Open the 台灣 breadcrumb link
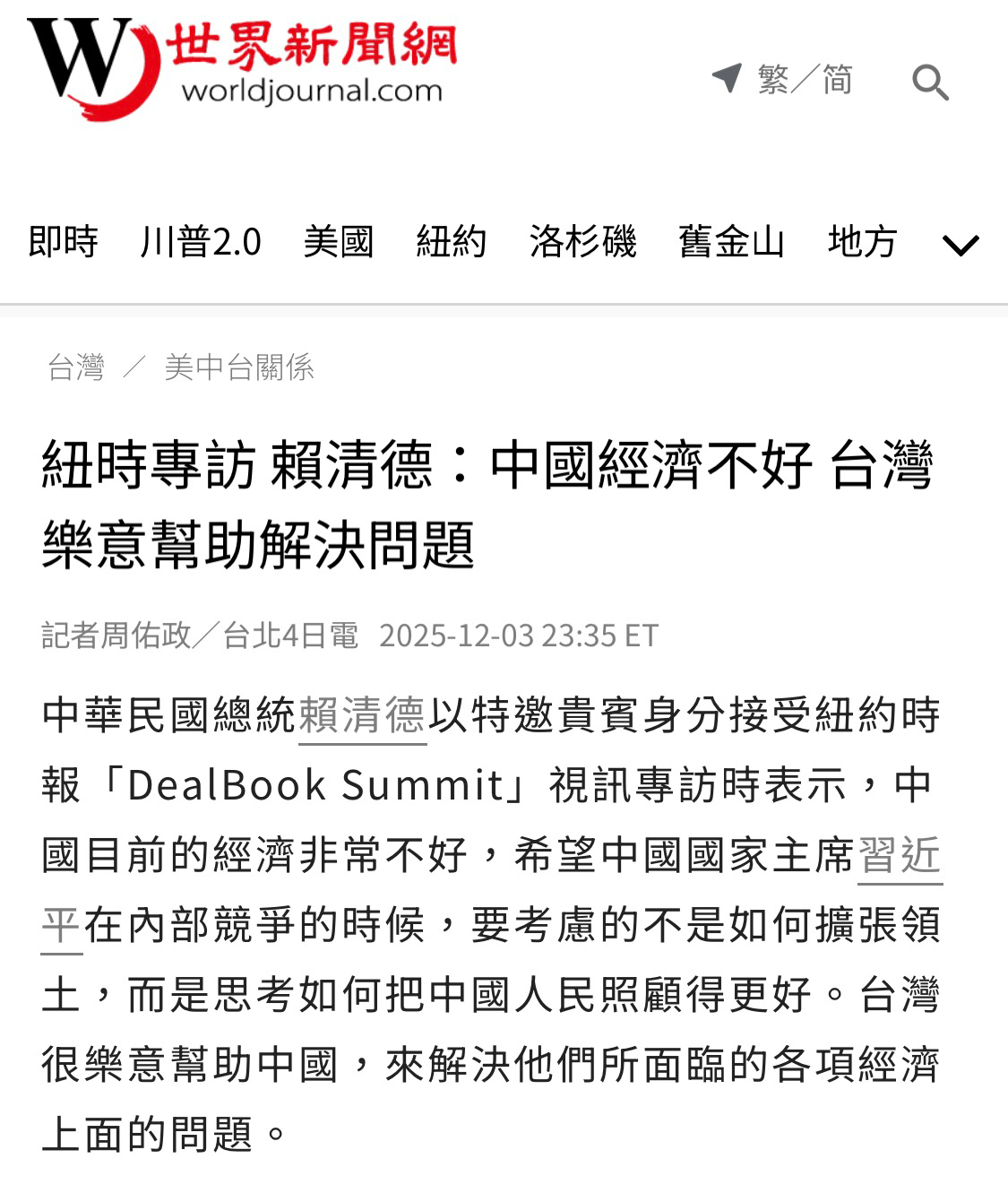1008x1193 pixels. pos(76,367)
